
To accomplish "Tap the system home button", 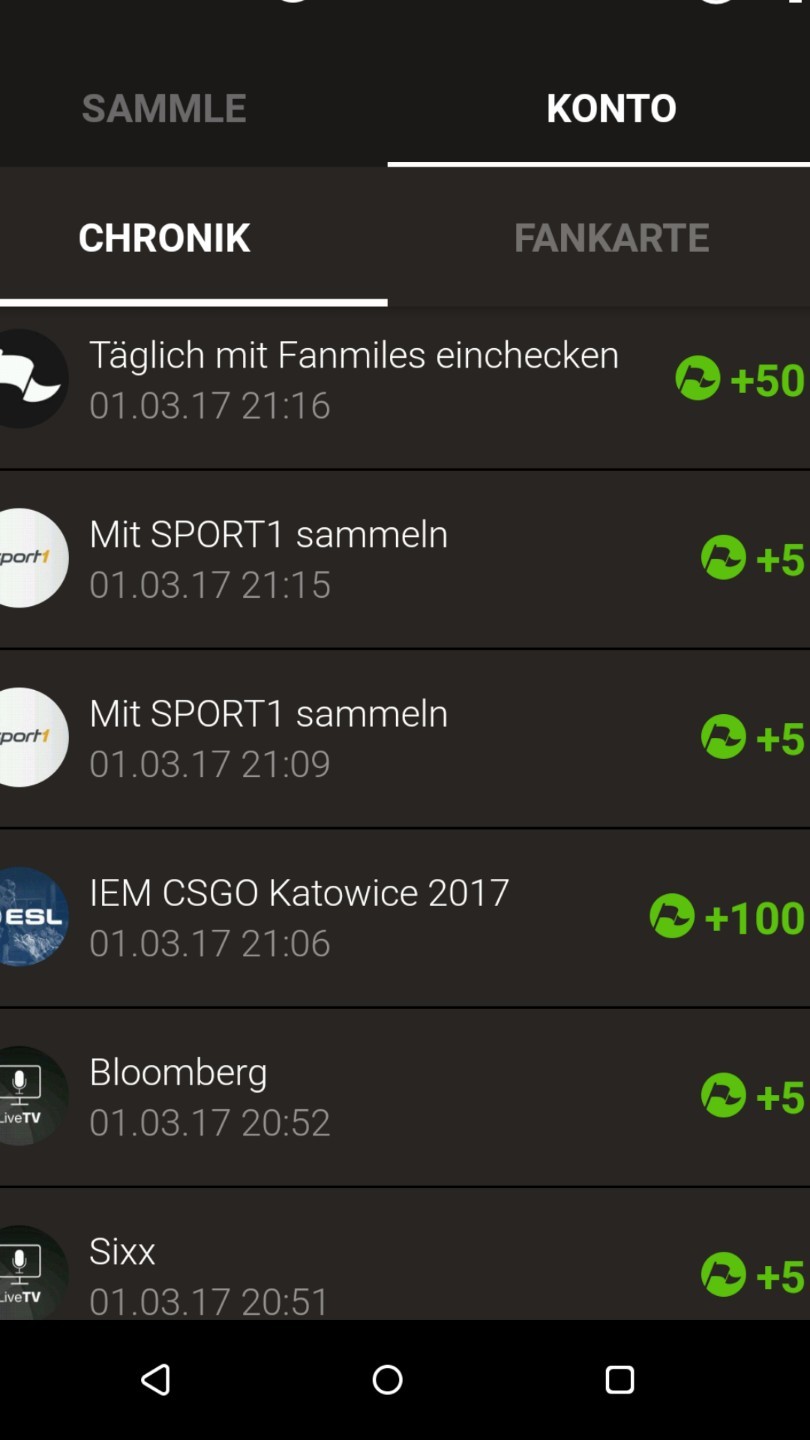I will tap(387, 1380).
